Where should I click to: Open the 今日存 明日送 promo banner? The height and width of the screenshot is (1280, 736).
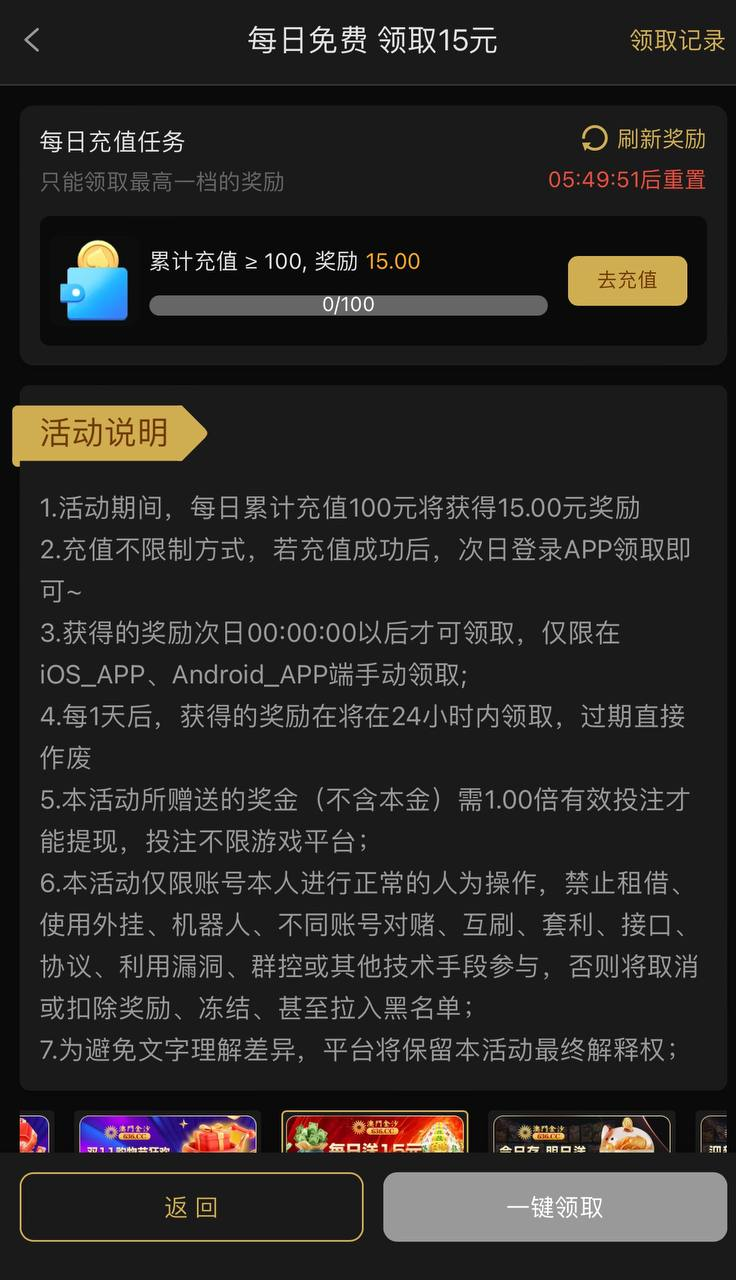(x=581, y=1134)
